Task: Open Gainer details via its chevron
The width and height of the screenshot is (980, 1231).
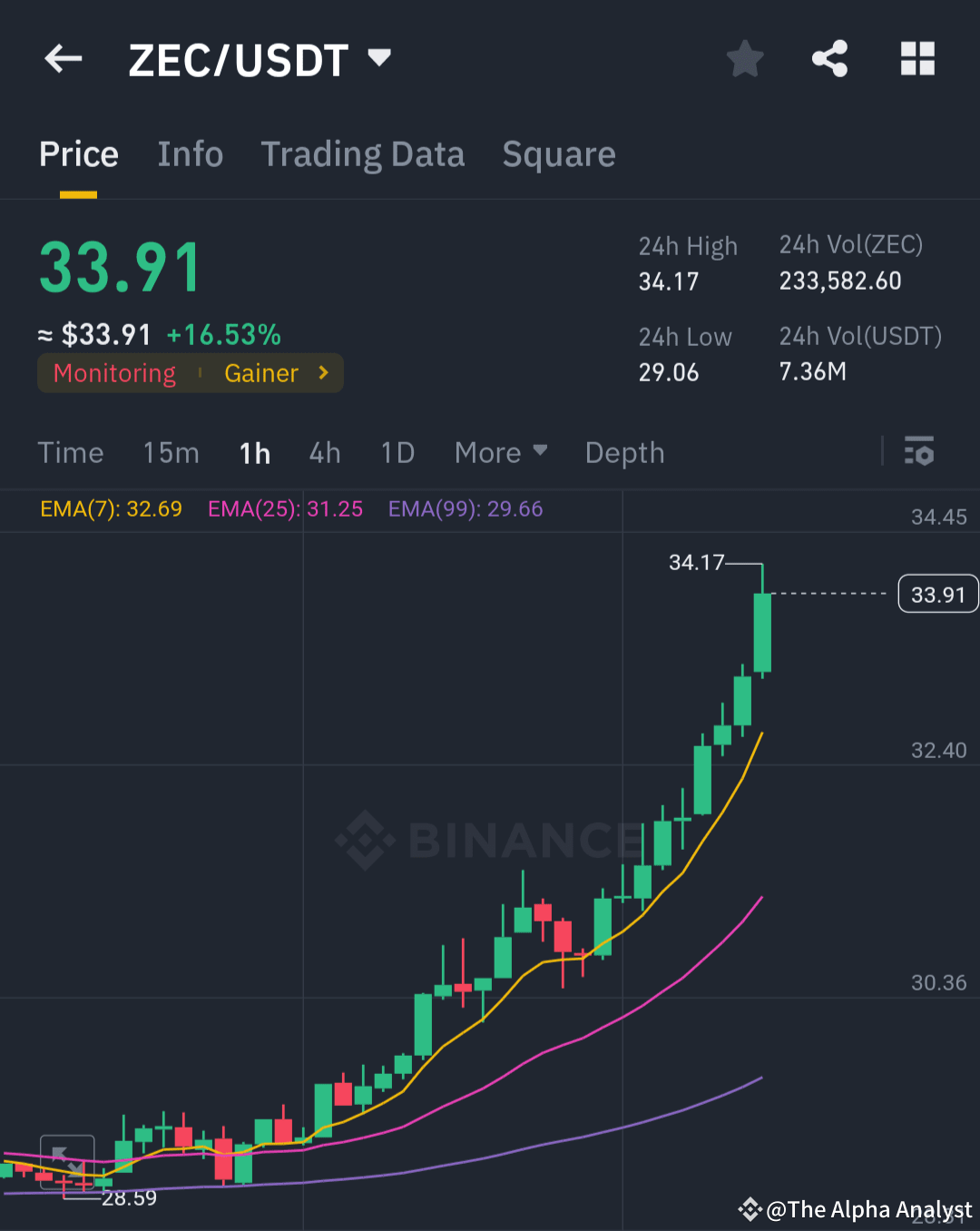Action: pos(324,372)
